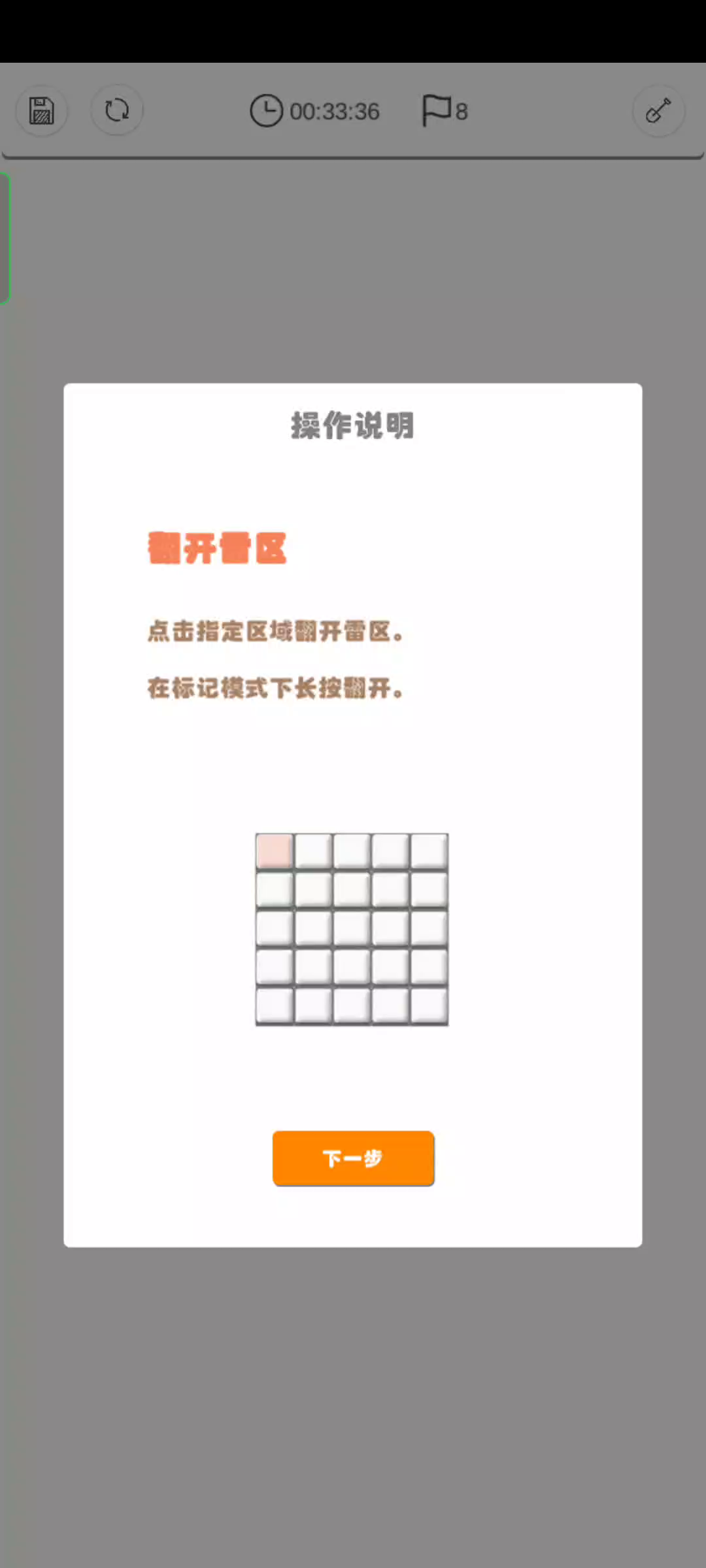706x1568 pixels.
Task: Tap the save floppy-disk icon
Action: [42, 110]
